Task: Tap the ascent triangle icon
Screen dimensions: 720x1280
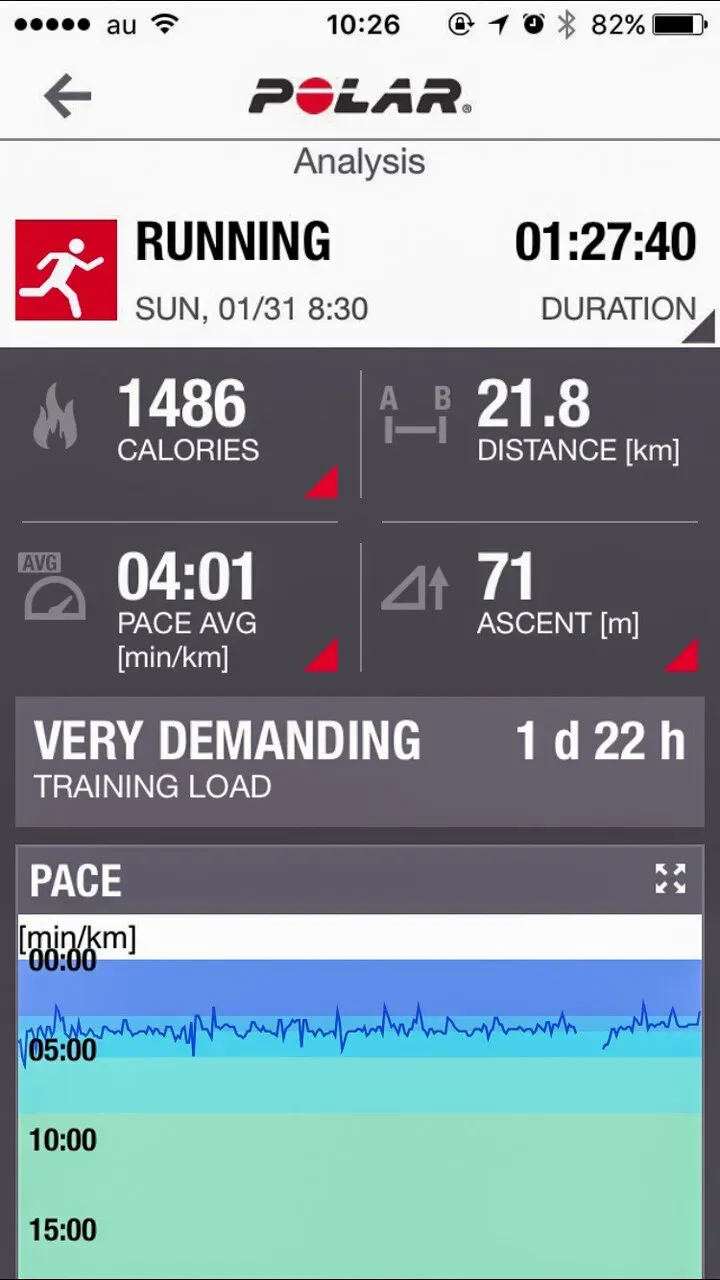Action: [414, 588]
